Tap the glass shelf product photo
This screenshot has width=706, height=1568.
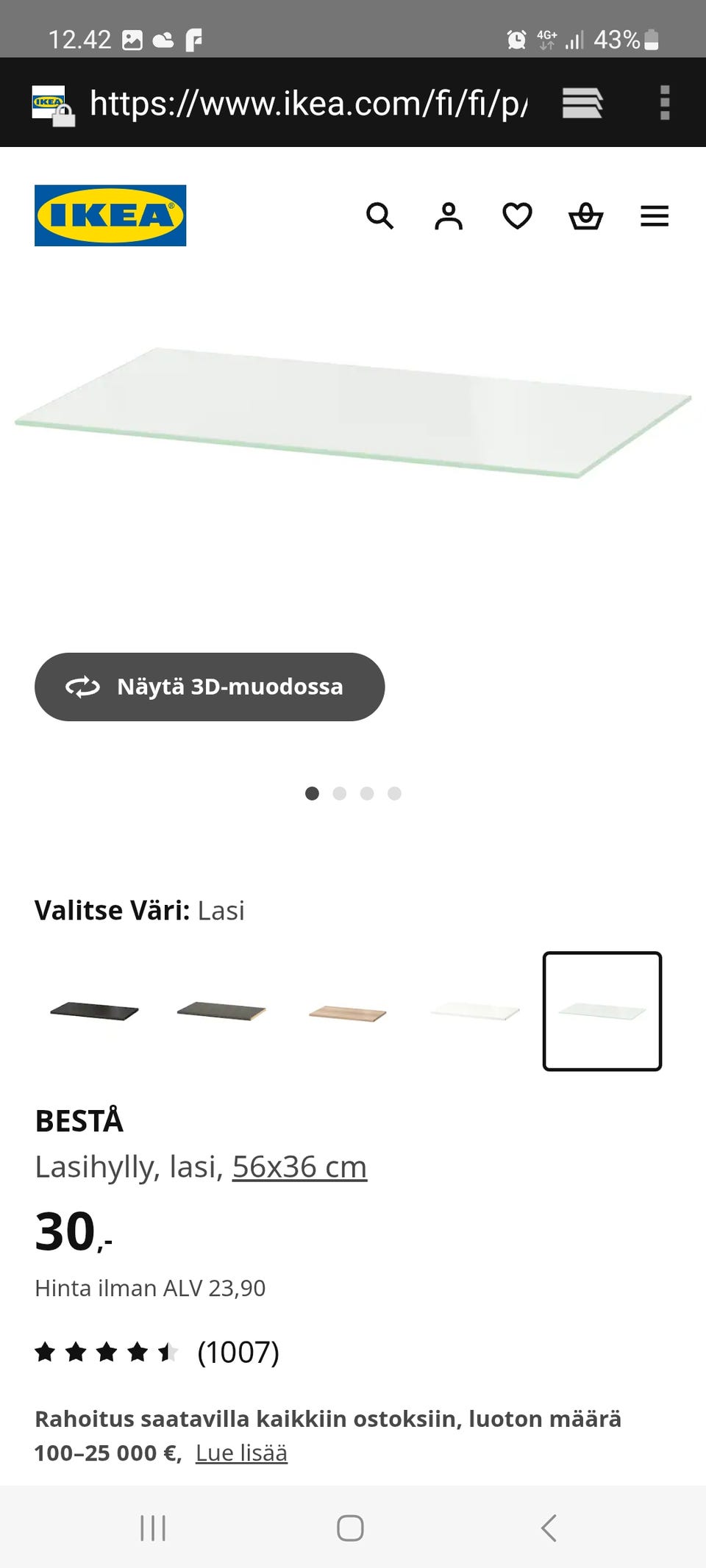click(x=352, y=412)
